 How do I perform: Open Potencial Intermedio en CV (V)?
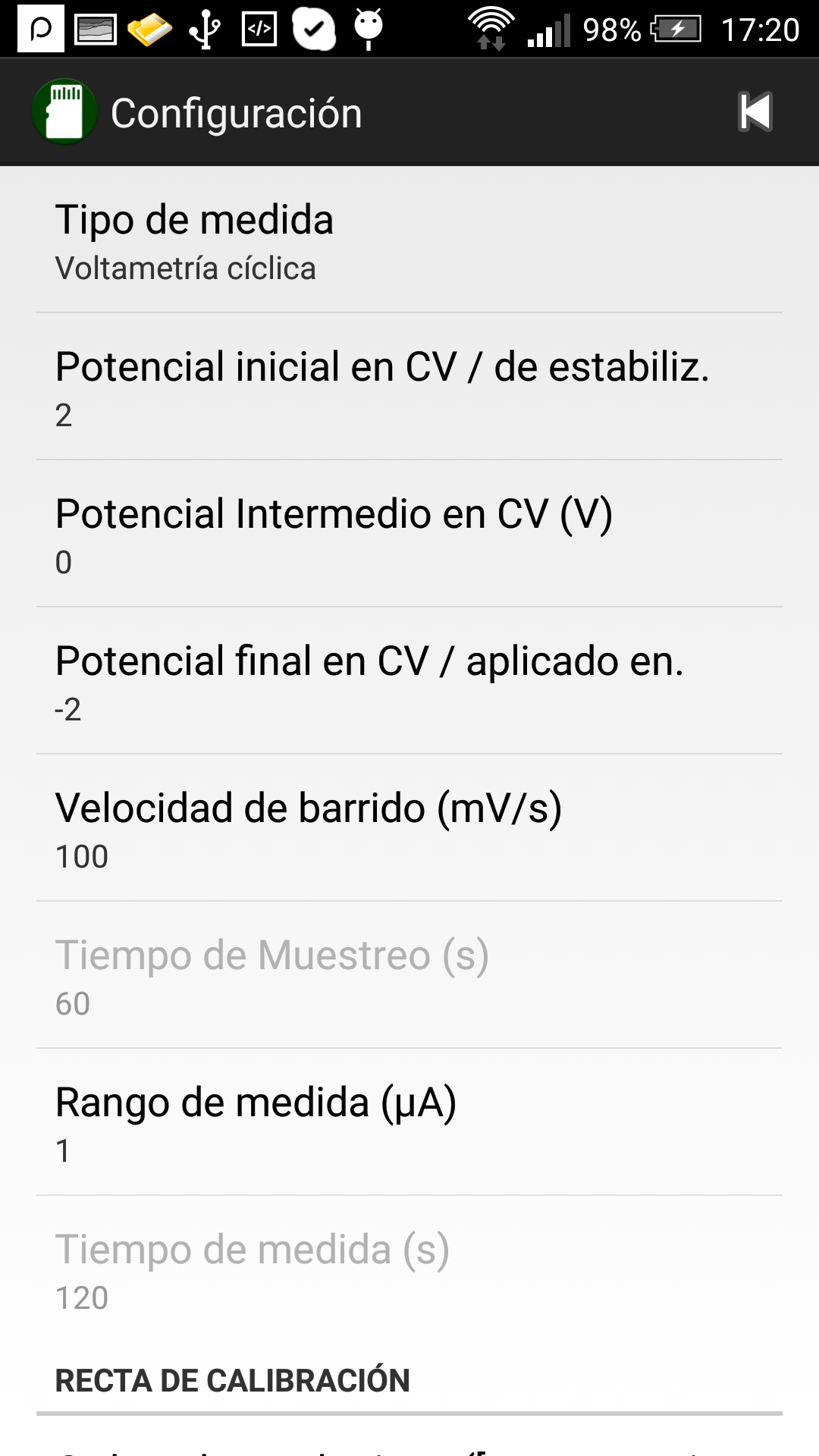[409, 534]
